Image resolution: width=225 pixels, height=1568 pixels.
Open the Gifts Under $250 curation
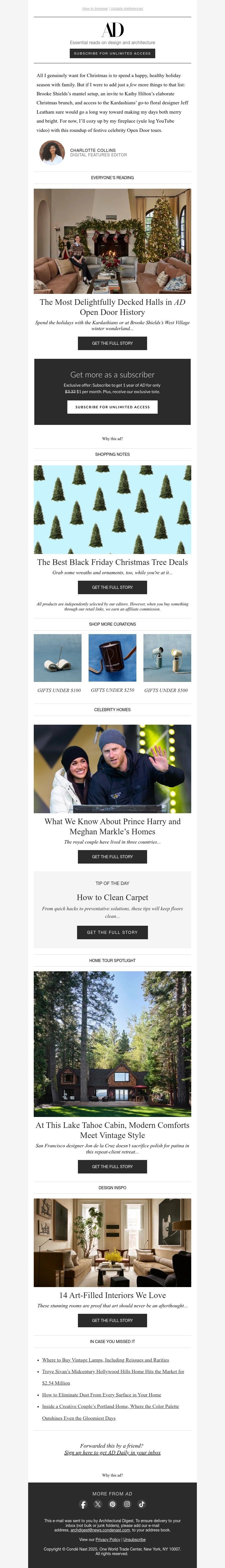112,690
